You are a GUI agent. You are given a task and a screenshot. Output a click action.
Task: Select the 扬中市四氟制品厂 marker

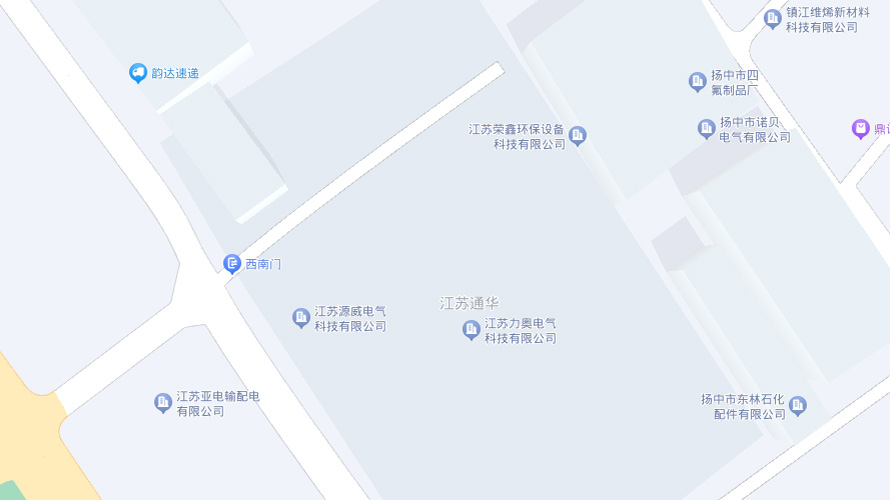click(698, 82)
